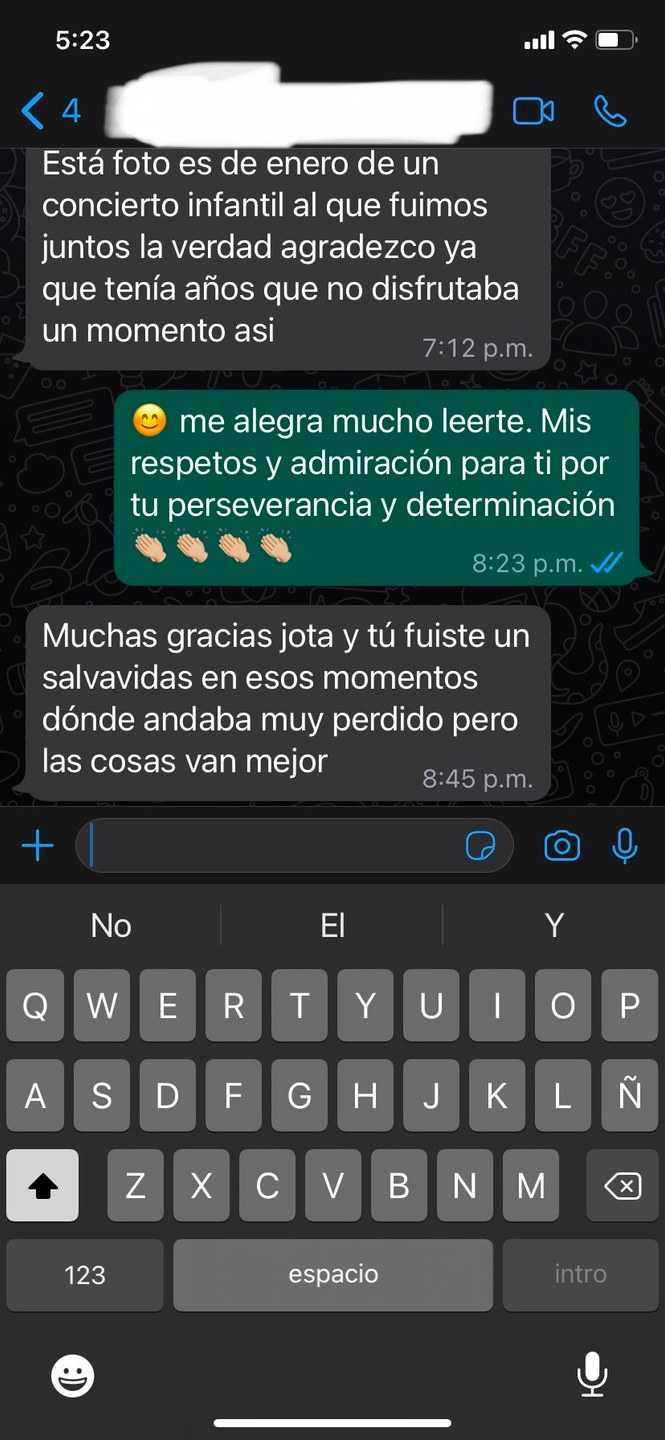Viewport: 665px width, 1440px height.
Task: Toggle the keyboard shift key
Action: [43, 1186]
